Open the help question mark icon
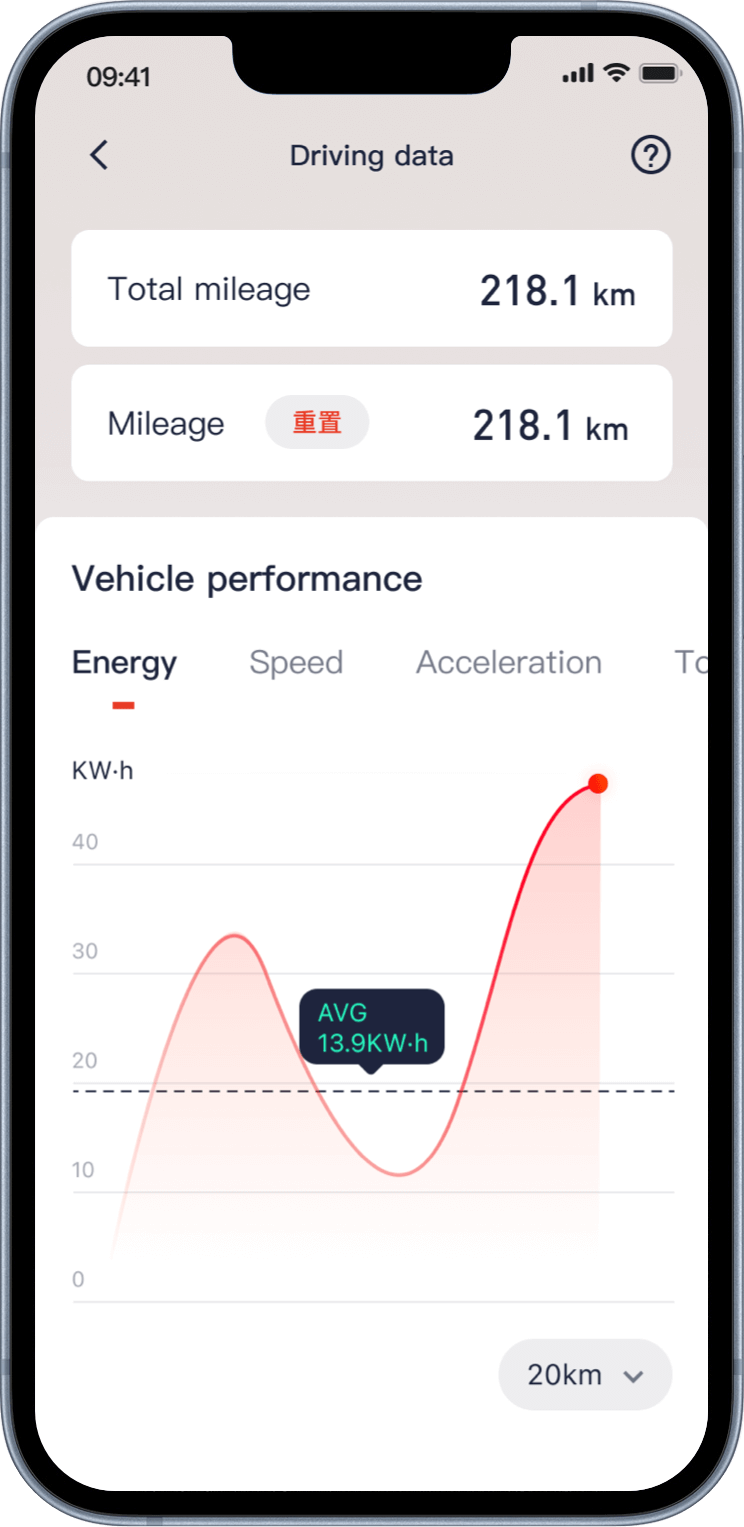This screenshot has height=1527, width=744. 651,155
